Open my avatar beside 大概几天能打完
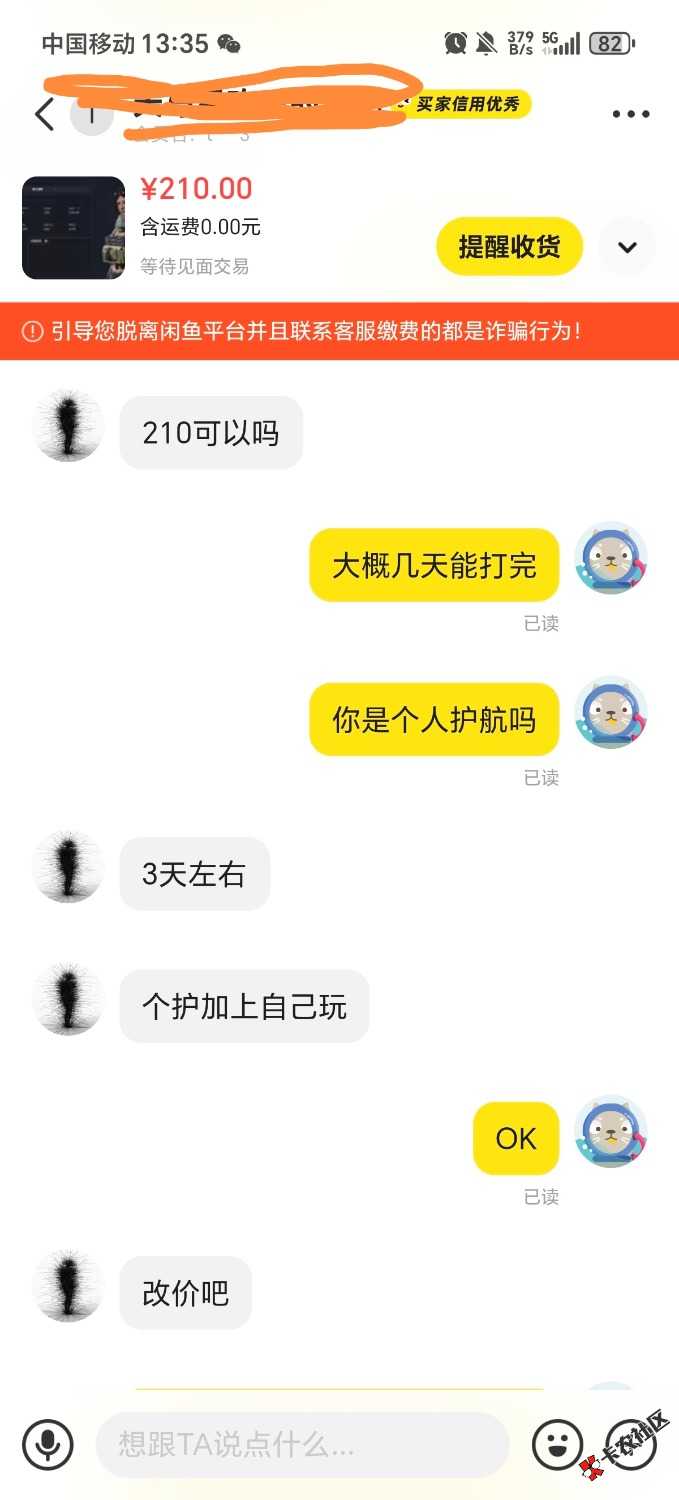 tap(611, 559)
